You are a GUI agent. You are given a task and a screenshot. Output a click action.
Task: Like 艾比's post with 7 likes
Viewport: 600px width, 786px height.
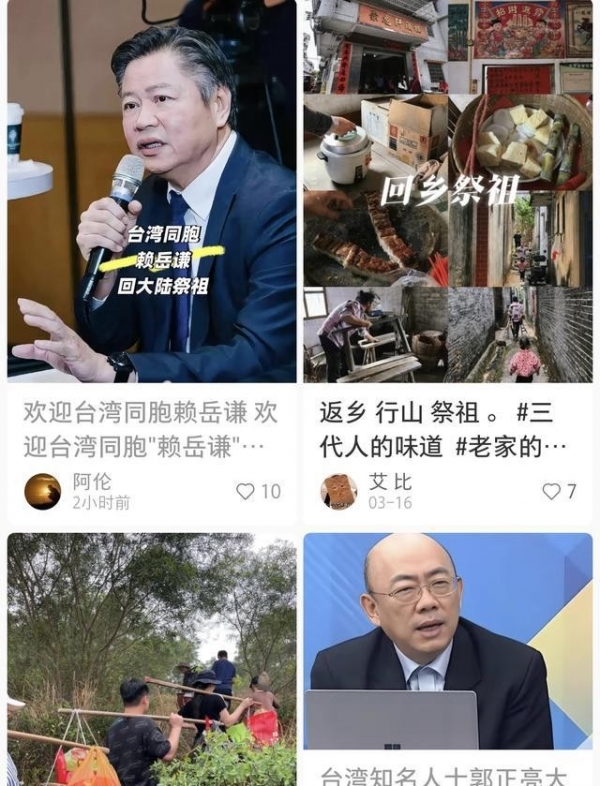click(x=551, y=491)
